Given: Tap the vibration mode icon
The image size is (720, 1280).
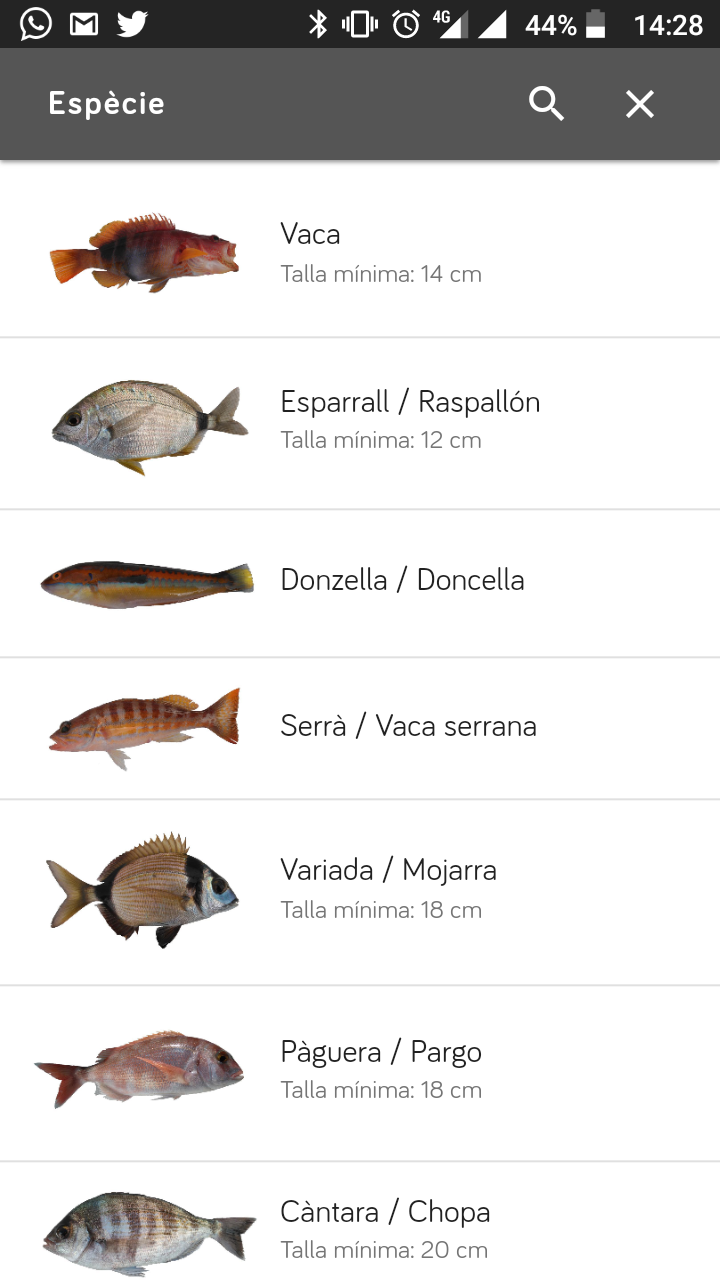Looking at the screenshot, I should [x=358, y=22].
